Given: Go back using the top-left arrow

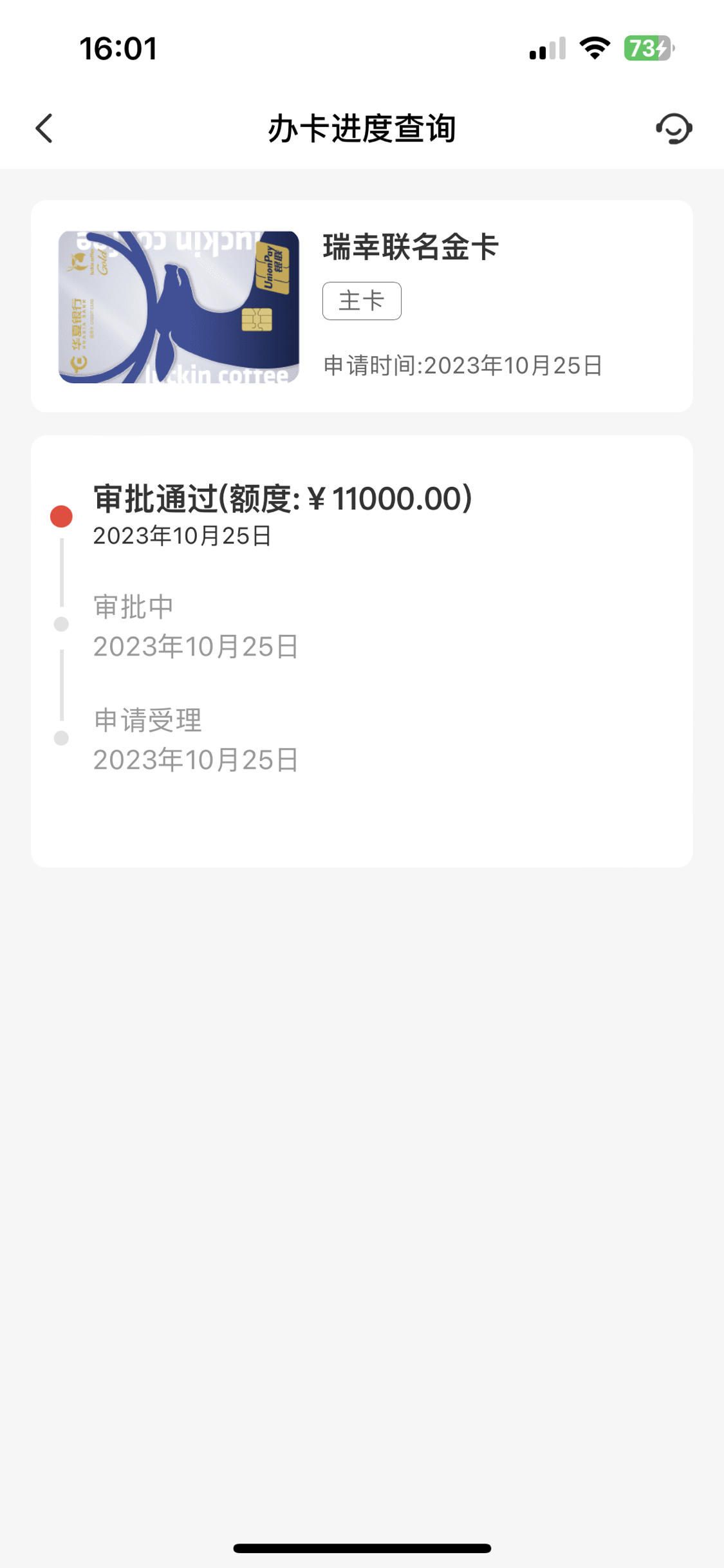Looking at the screenshot, I should click(x=44, y=128).
